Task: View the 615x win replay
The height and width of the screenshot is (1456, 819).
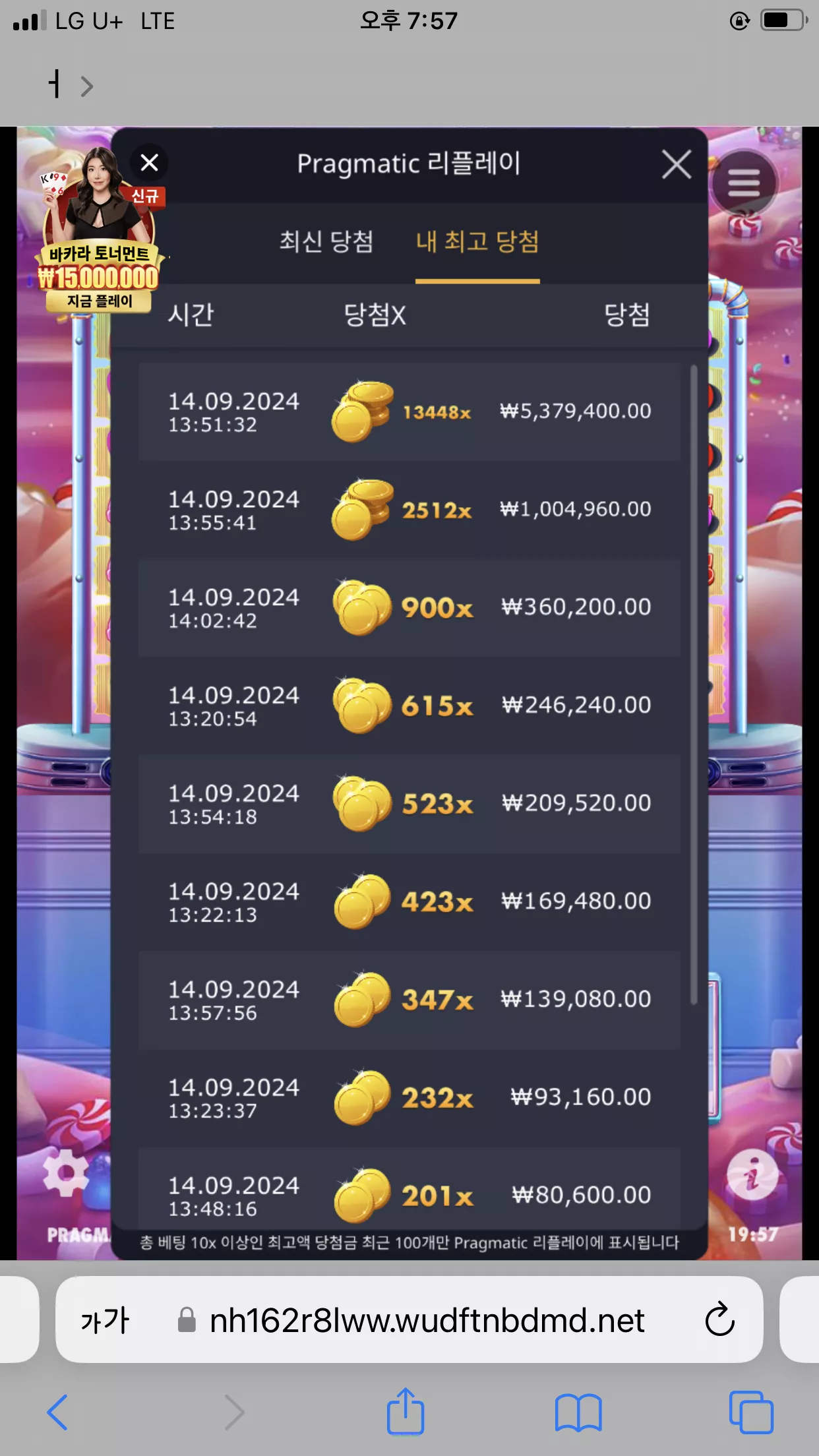Action: pyautogui.click(x=409, y=706)
